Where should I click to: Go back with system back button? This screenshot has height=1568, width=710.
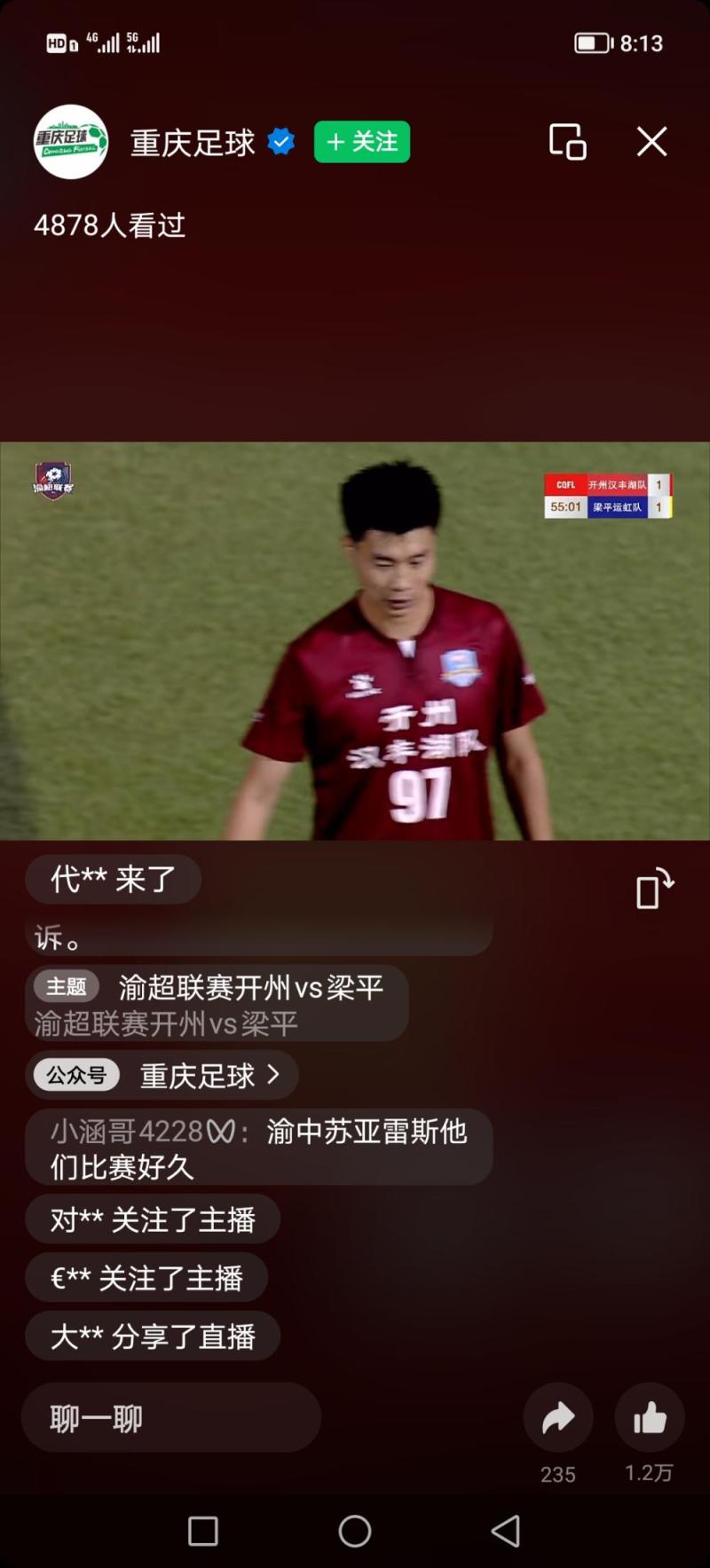(506, 1532)
